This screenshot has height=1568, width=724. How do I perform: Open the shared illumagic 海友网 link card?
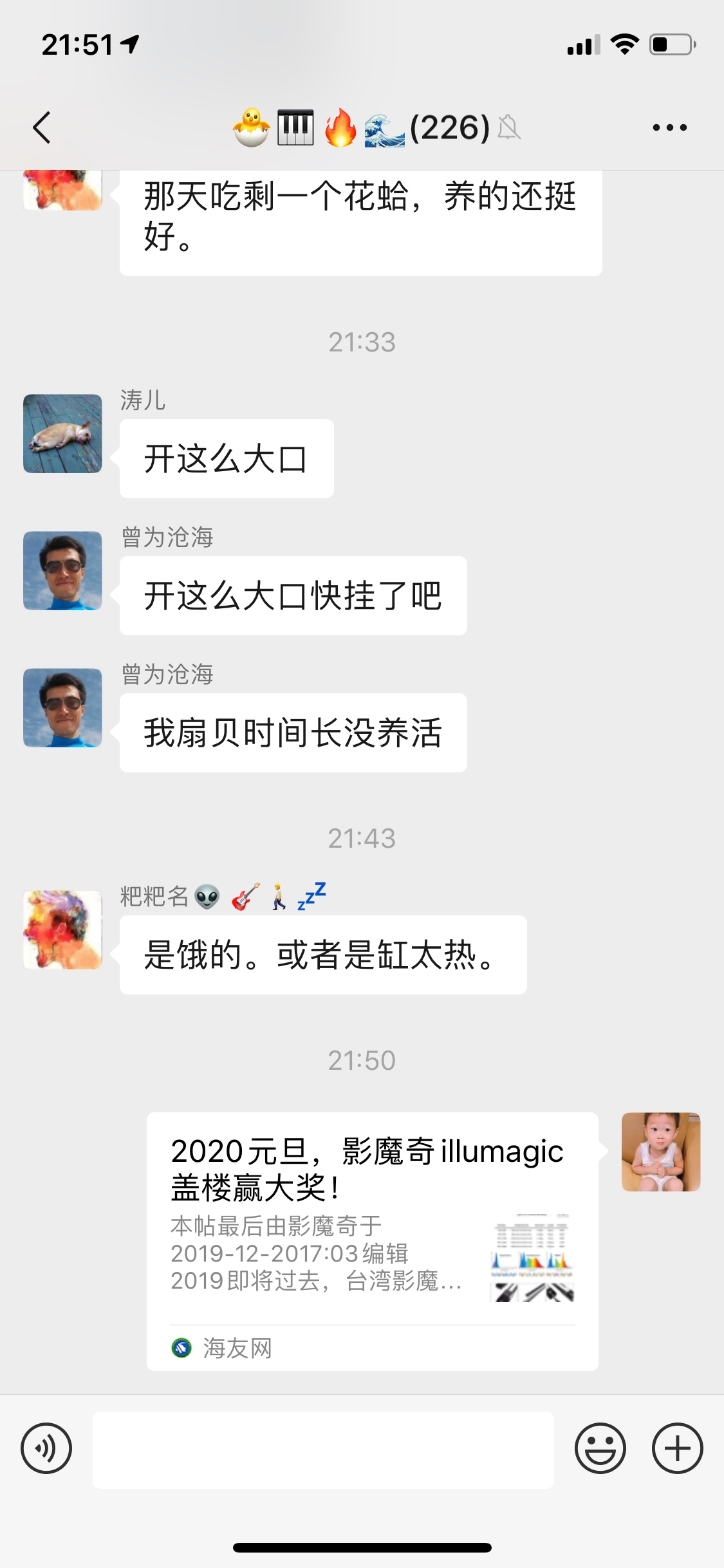coord(372,1240)
